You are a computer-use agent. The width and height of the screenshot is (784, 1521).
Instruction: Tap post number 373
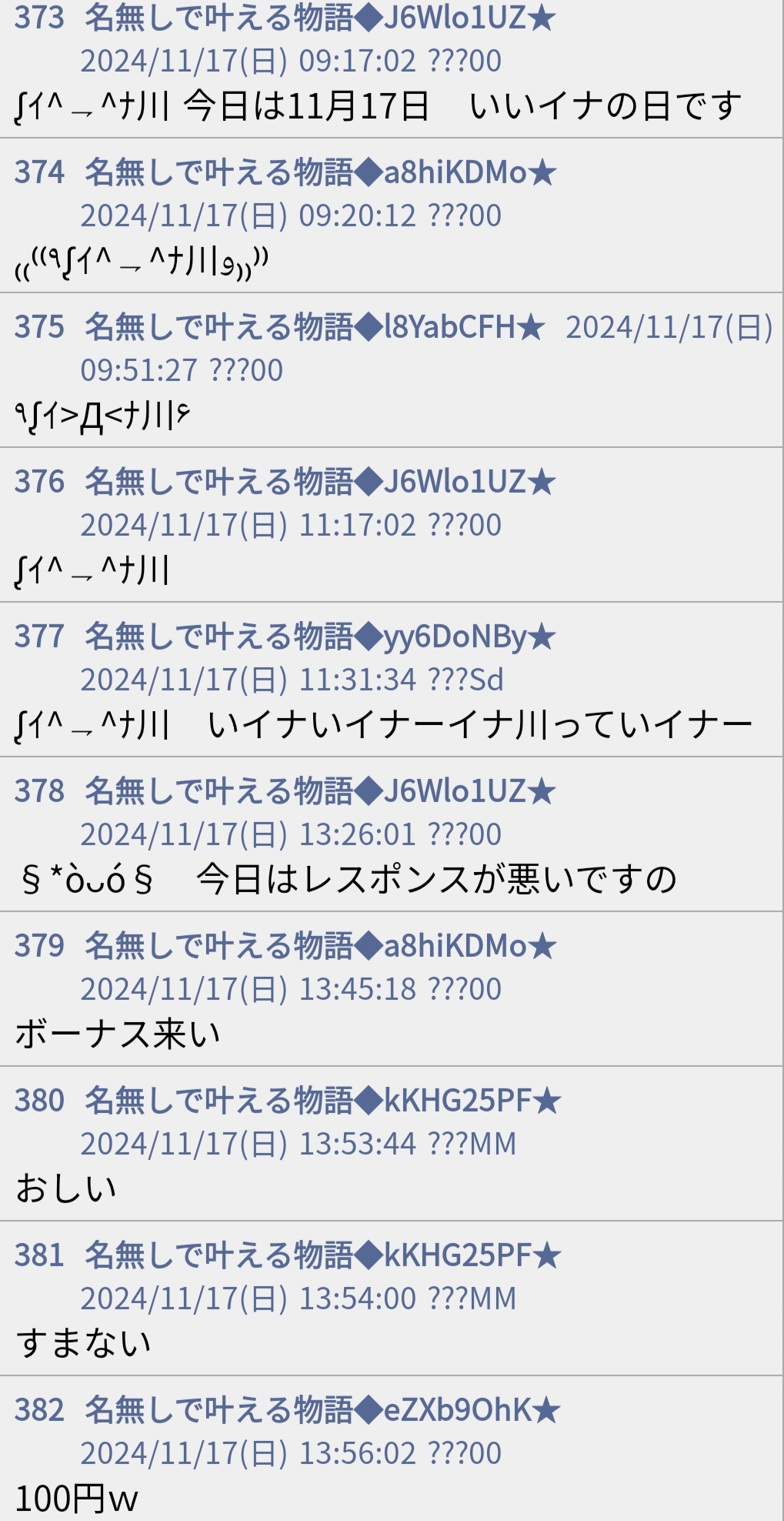pyautogui.click(x=39, y=18)
